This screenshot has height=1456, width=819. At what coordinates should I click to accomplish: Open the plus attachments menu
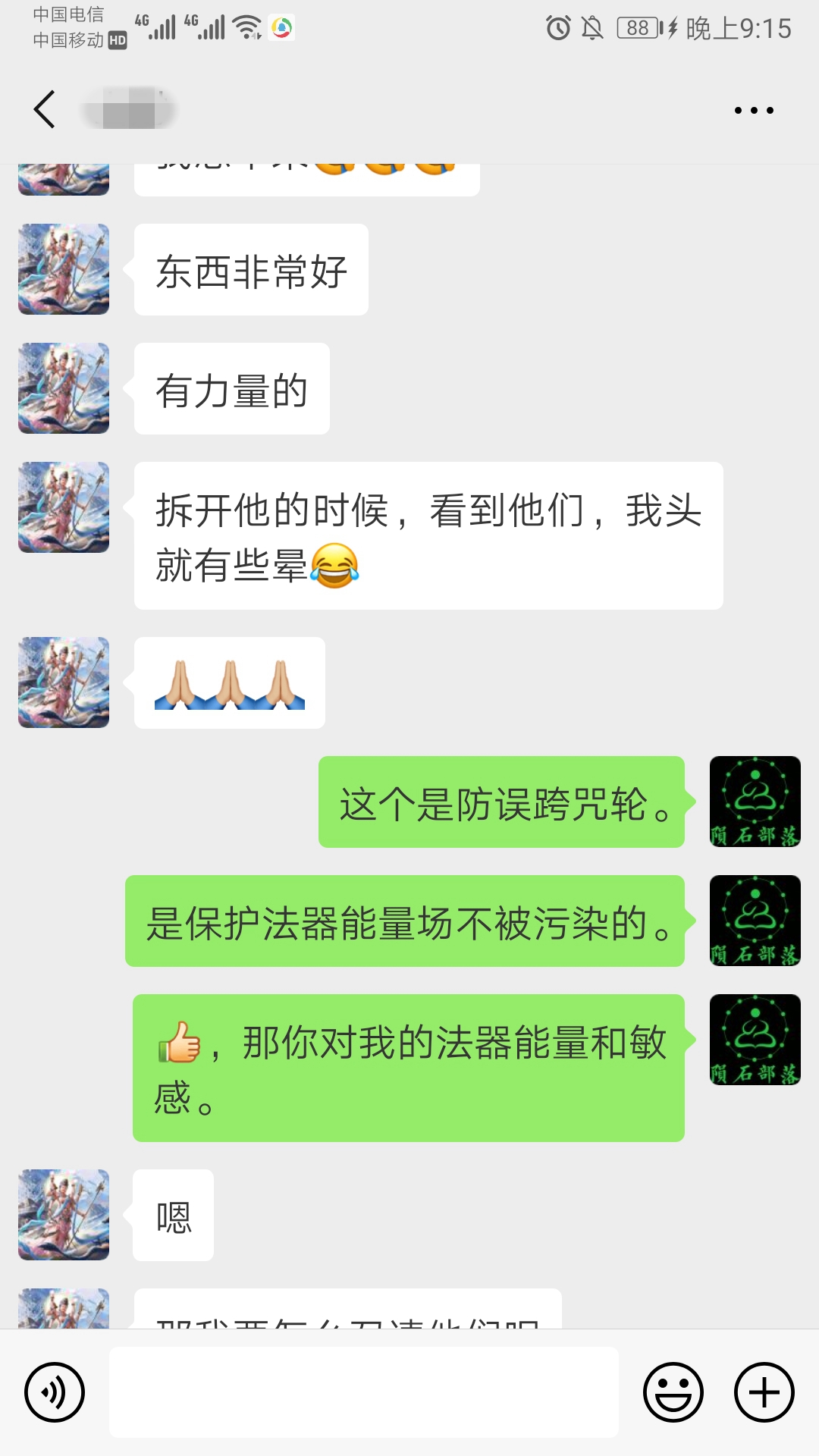coord(764,1392)
